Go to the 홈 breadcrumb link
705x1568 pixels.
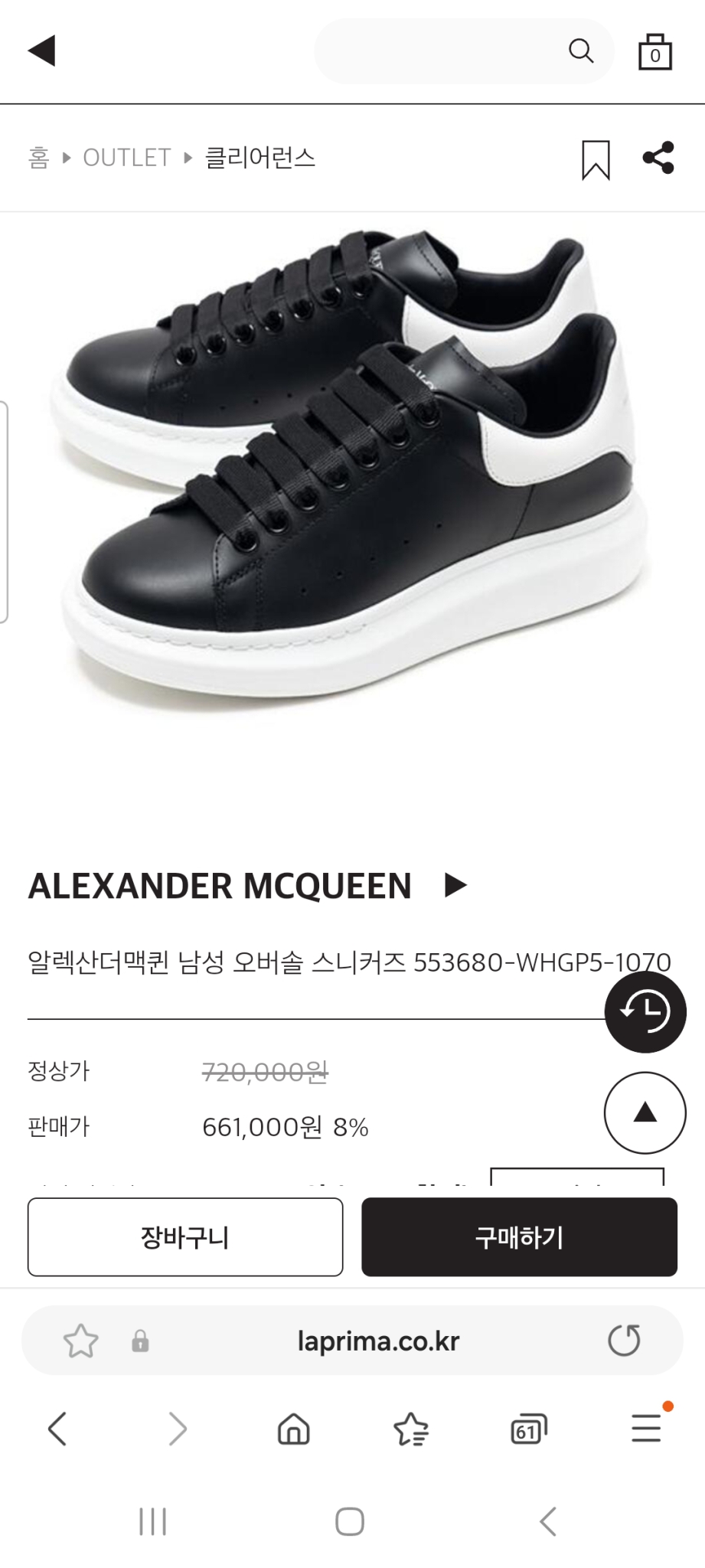point(38,158)
